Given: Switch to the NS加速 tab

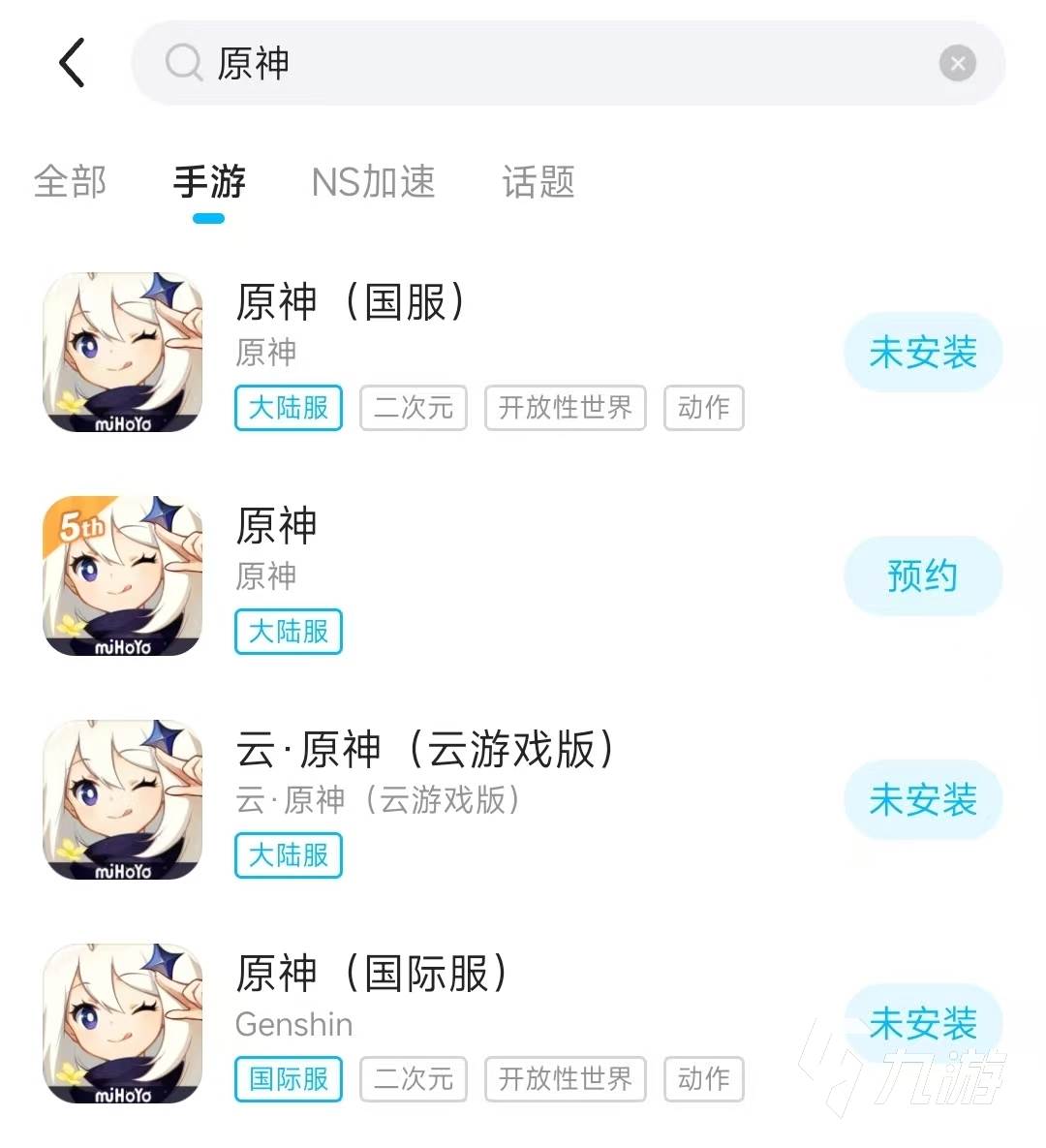Looking at the screenshot, I should pos(373,184).
